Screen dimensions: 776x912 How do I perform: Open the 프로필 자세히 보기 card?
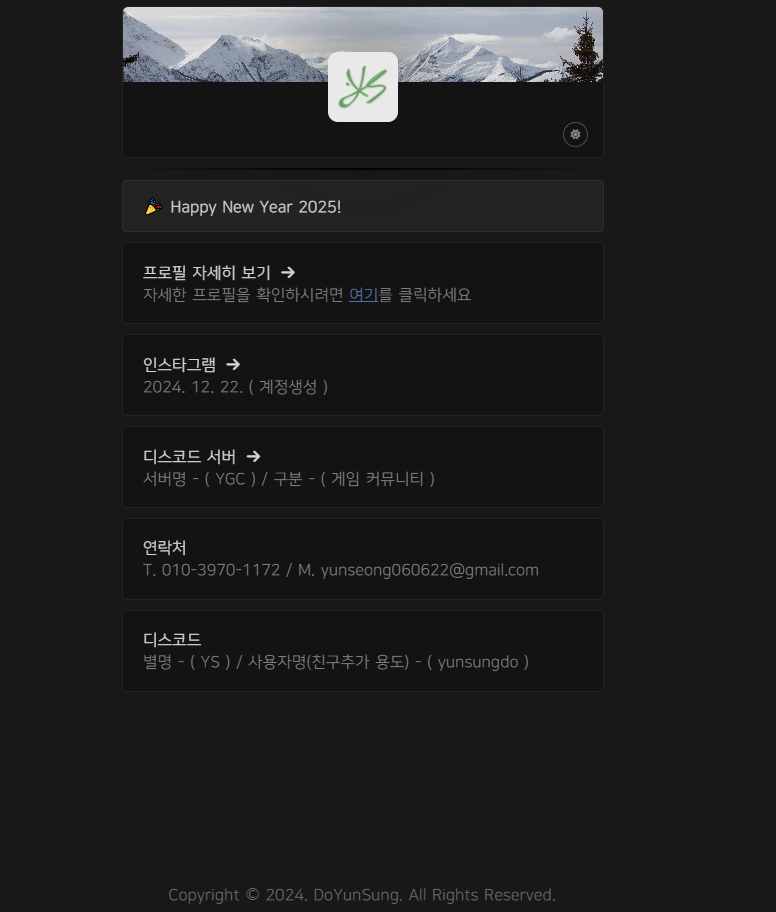tap(219, 272)
